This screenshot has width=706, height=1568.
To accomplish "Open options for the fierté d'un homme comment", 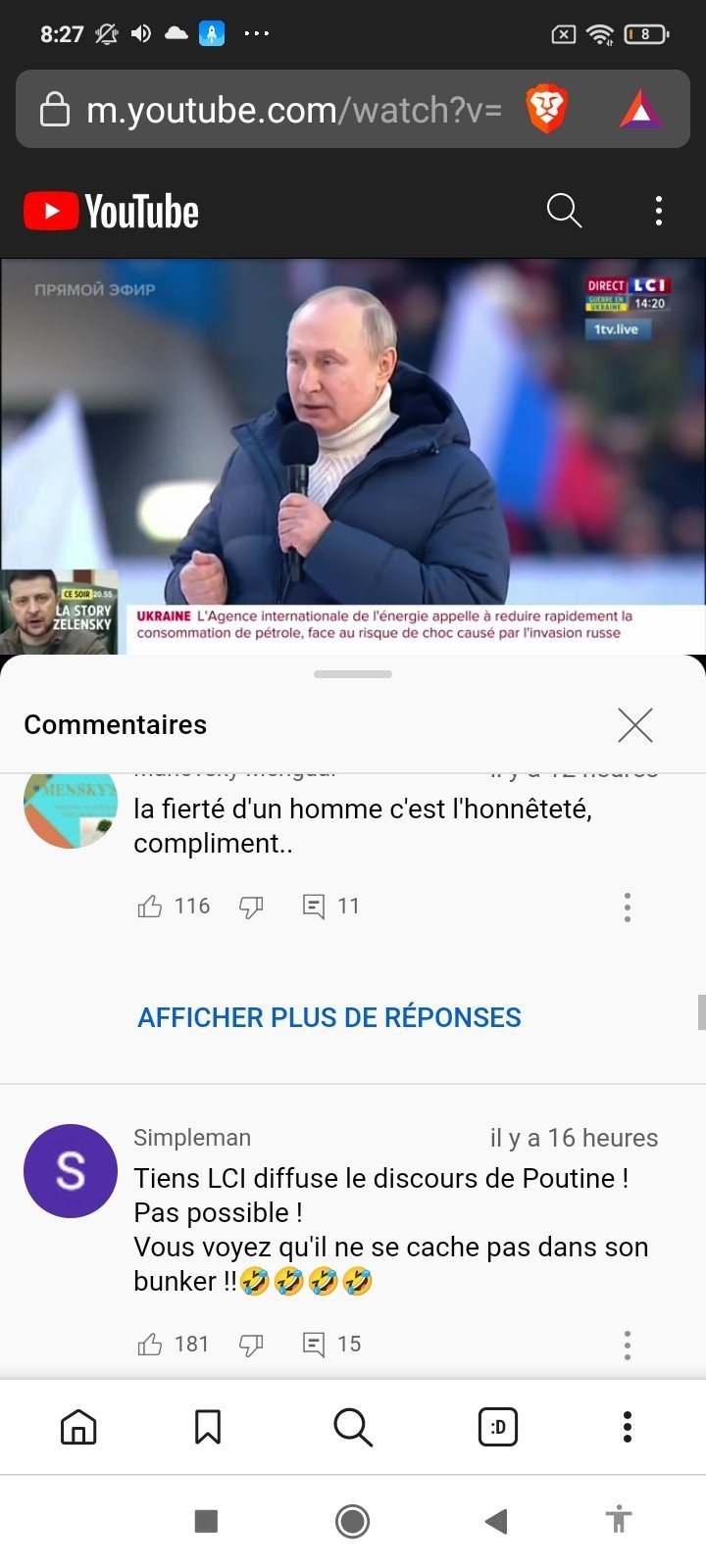I will [x=628, y=906].
